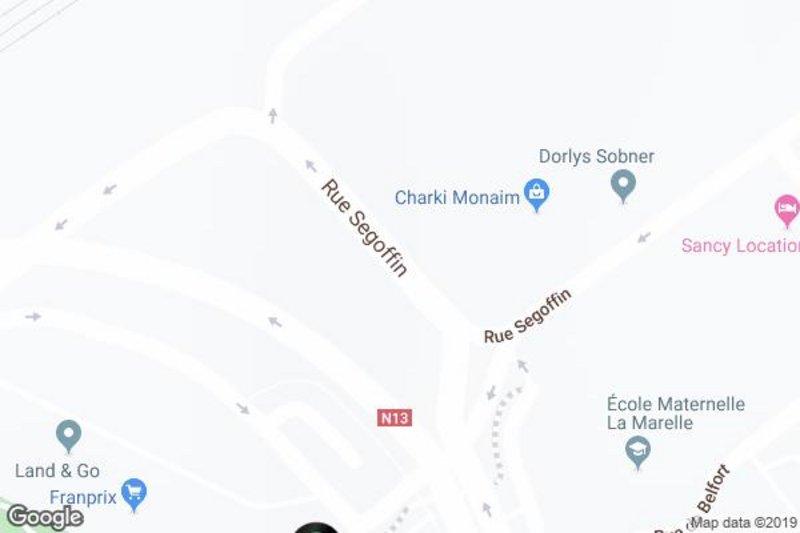Viewport: 800px width, 533px height.
Task: Select the Land & Go location pin
Action: (68, 436)
